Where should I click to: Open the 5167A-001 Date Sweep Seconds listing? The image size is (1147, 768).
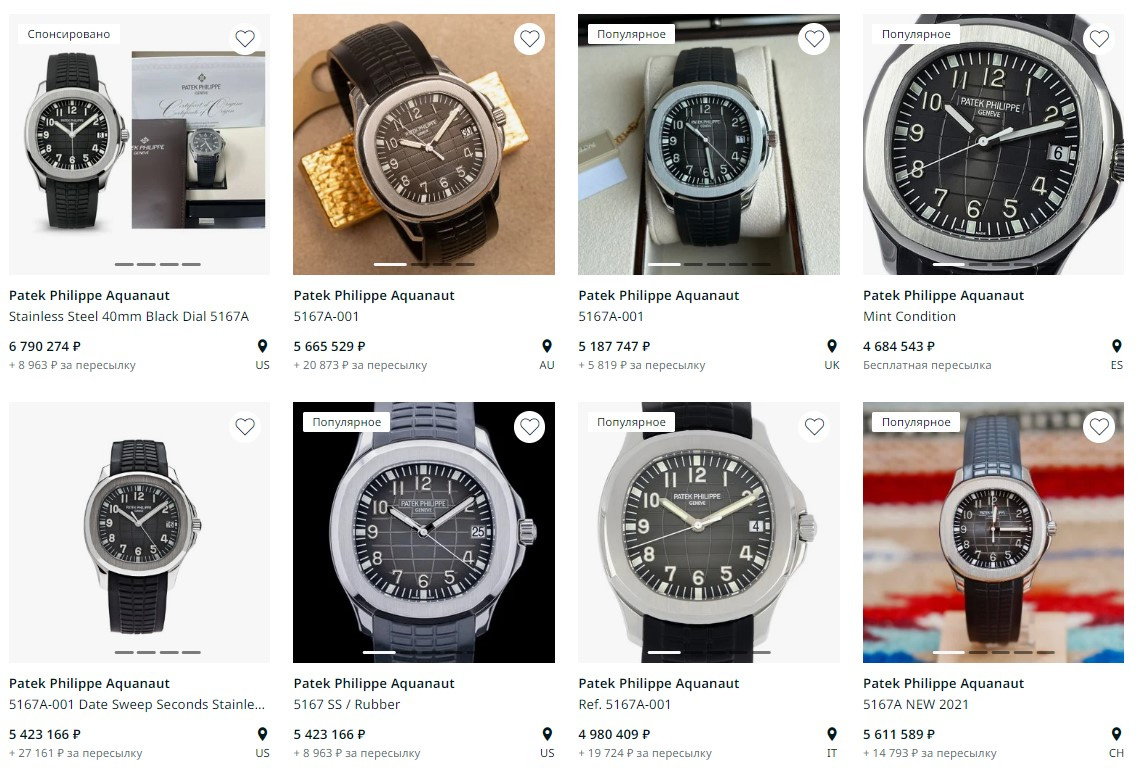point(137,704)
